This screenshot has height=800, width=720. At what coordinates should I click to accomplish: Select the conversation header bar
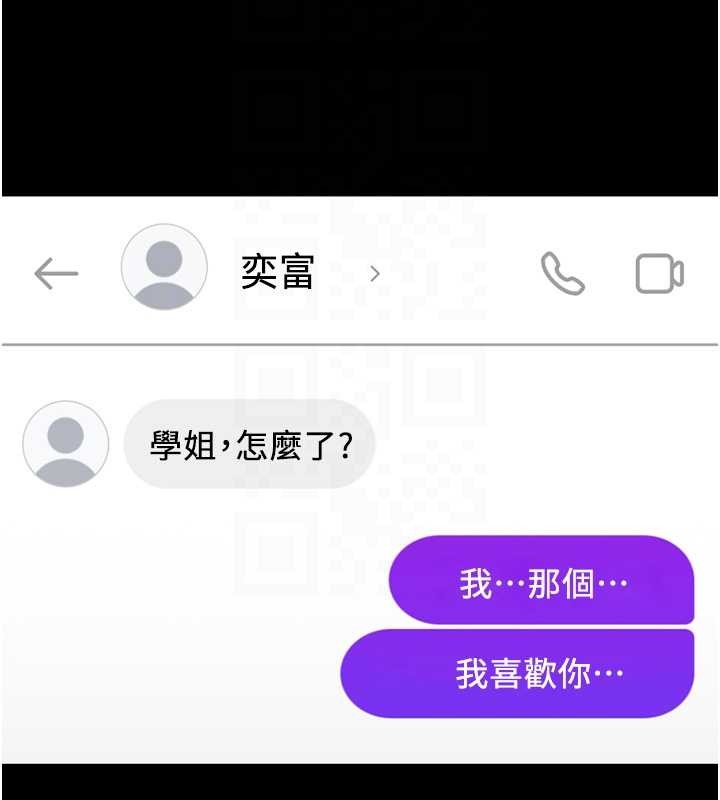(x=360, y=273)
